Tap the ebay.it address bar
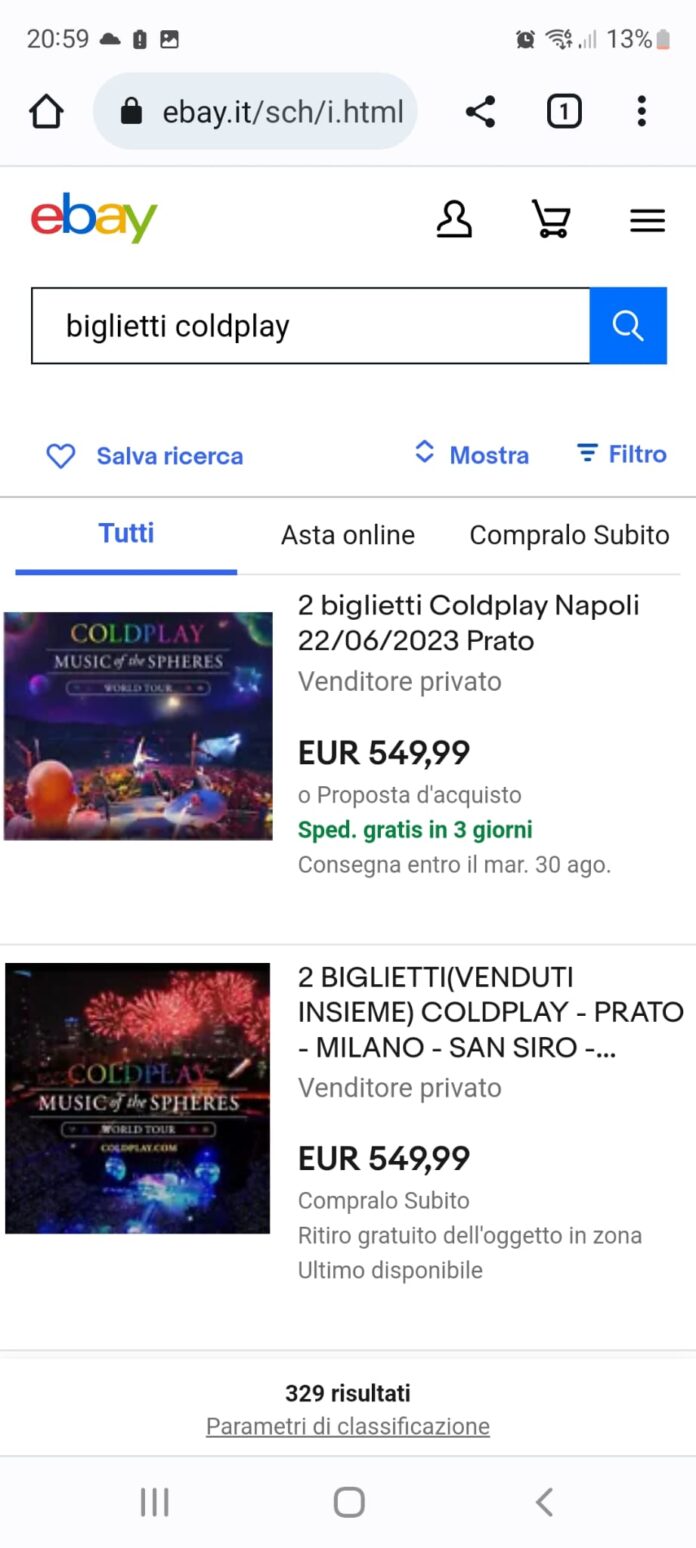 click(255, 111)
